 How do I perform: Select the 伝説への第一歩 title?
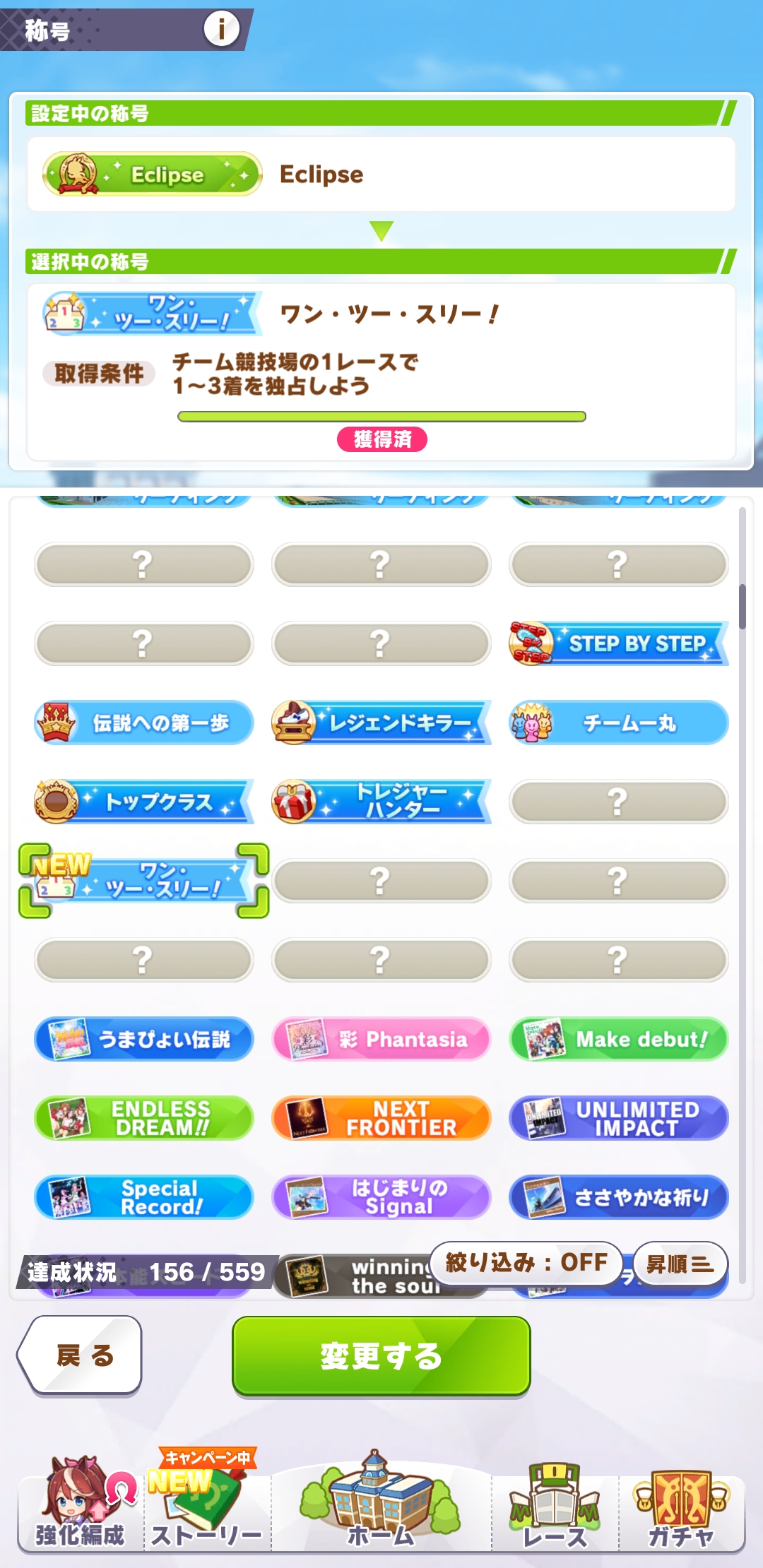(x=144, y=723)
